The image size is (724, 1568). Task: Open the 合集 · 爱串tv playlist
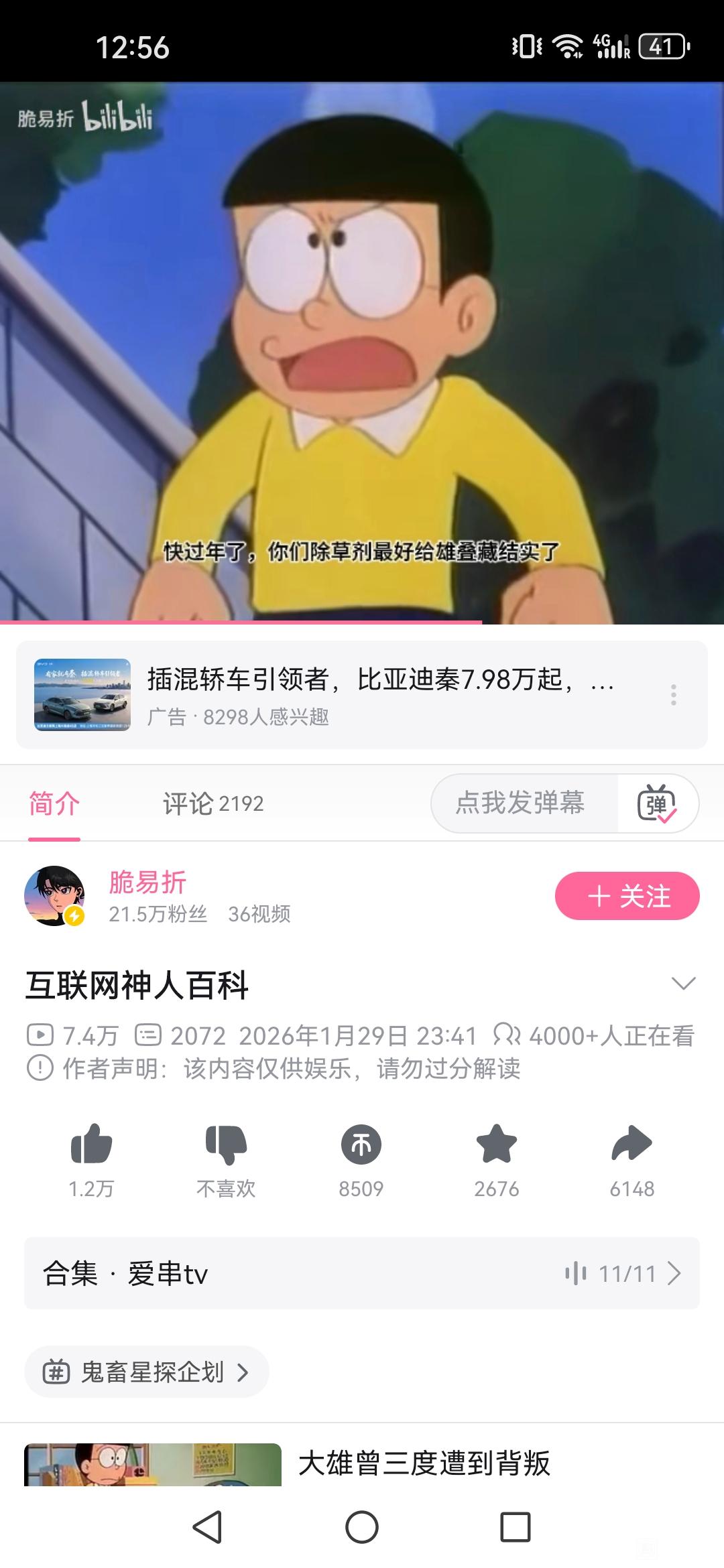point(362,1273)
